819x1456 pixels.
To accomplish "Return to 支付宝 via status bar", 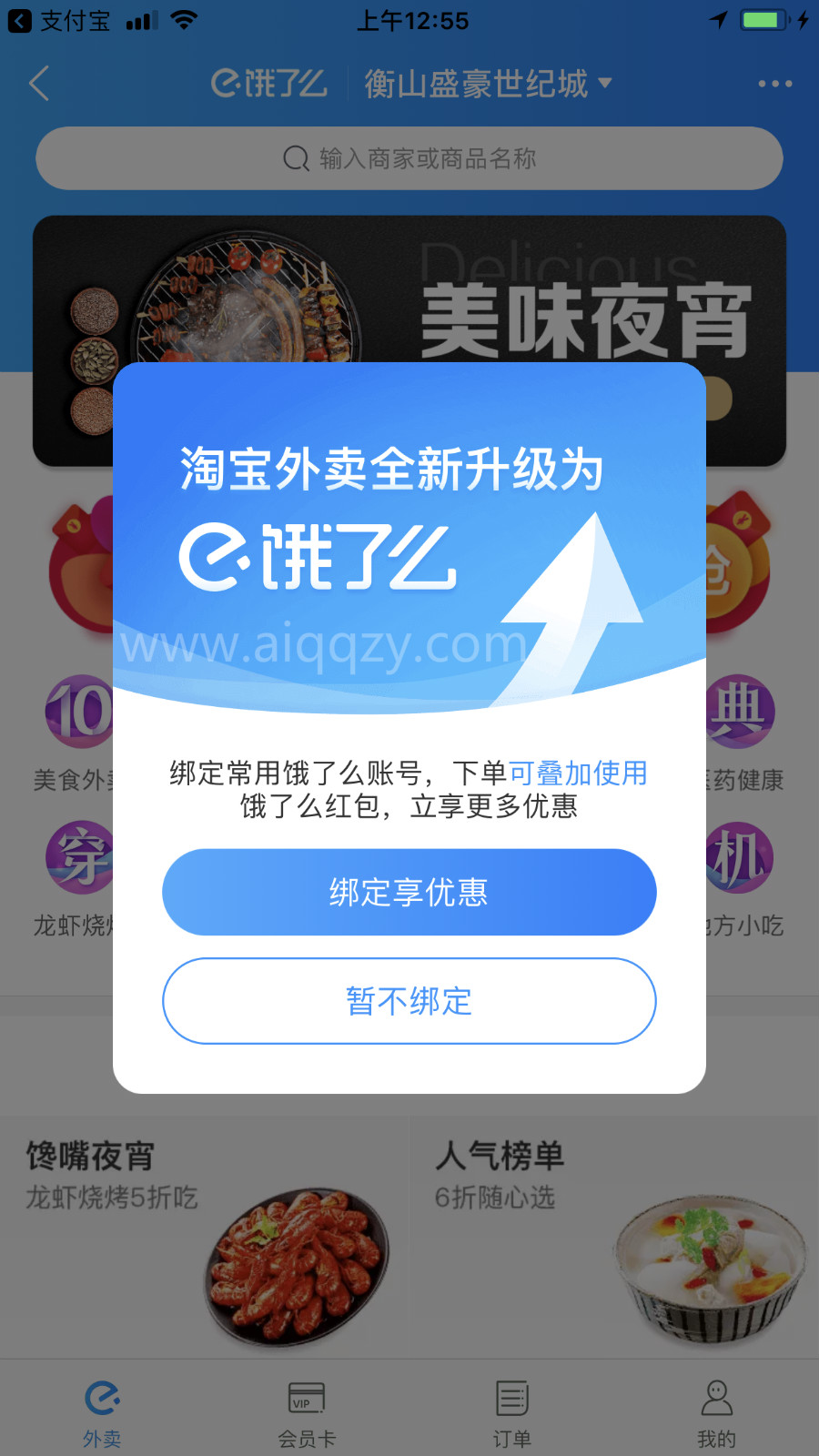I will coord(59,21).
